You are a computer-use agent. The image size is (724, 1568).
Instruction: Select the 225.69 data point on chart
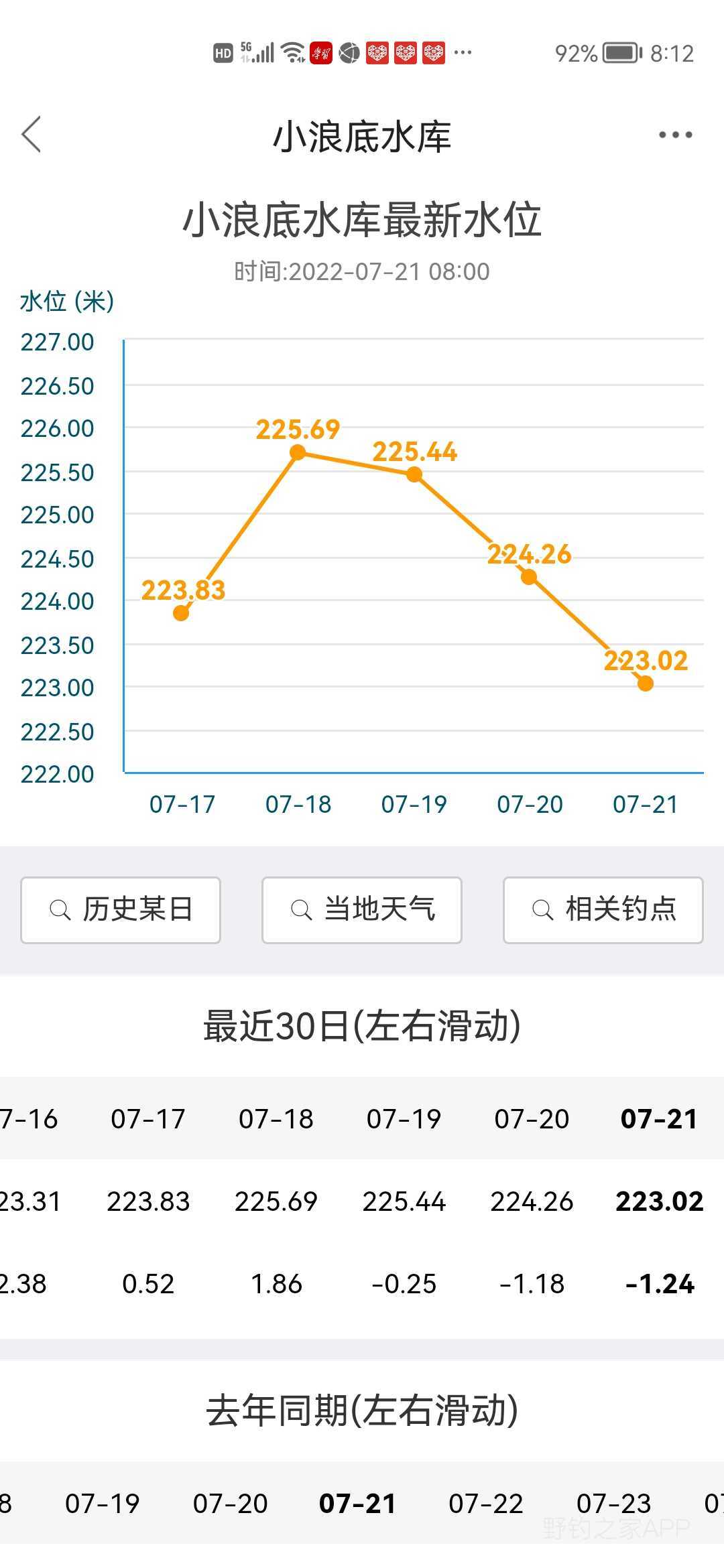coord(298,453)
